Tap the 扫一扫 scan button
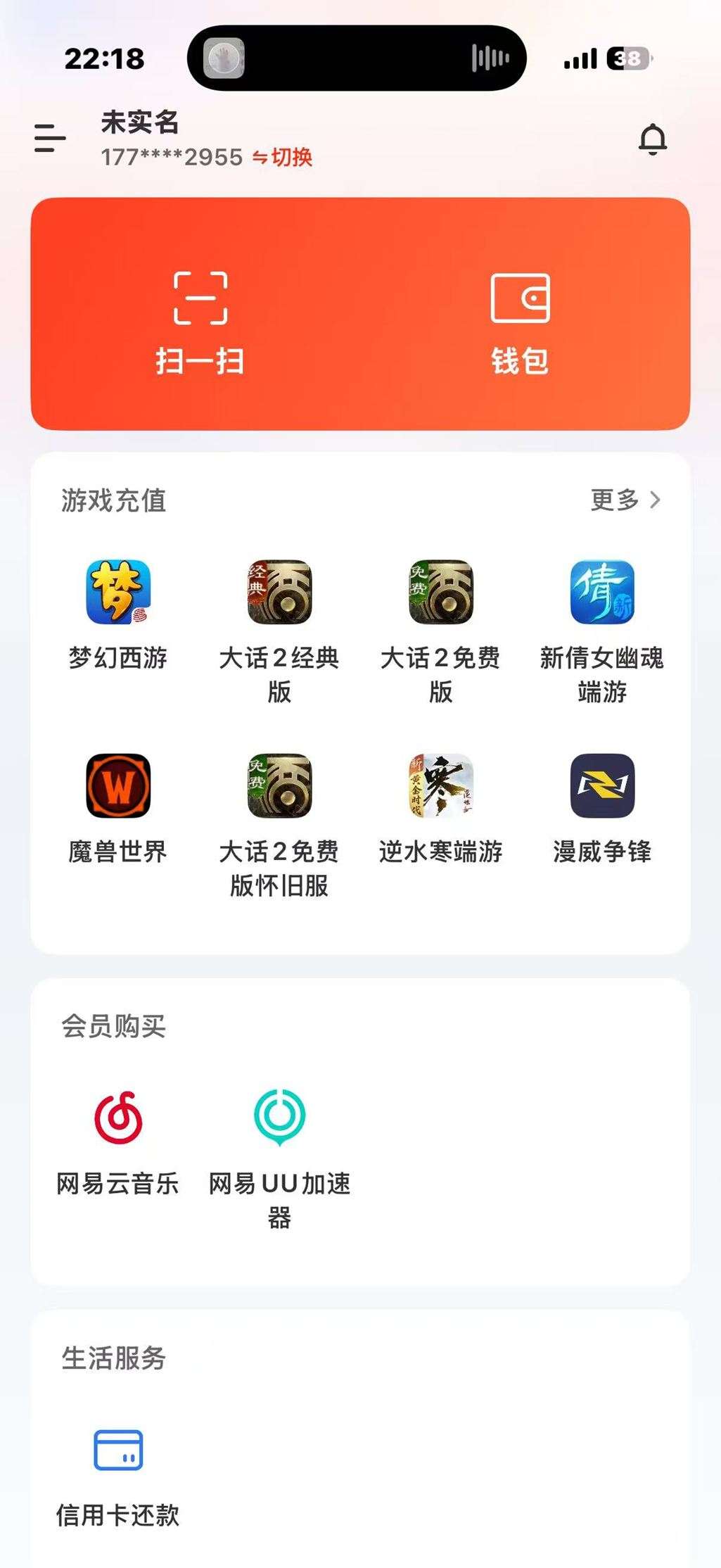The height and width of the screenshot is (1568, 721). tap(199, 322)
